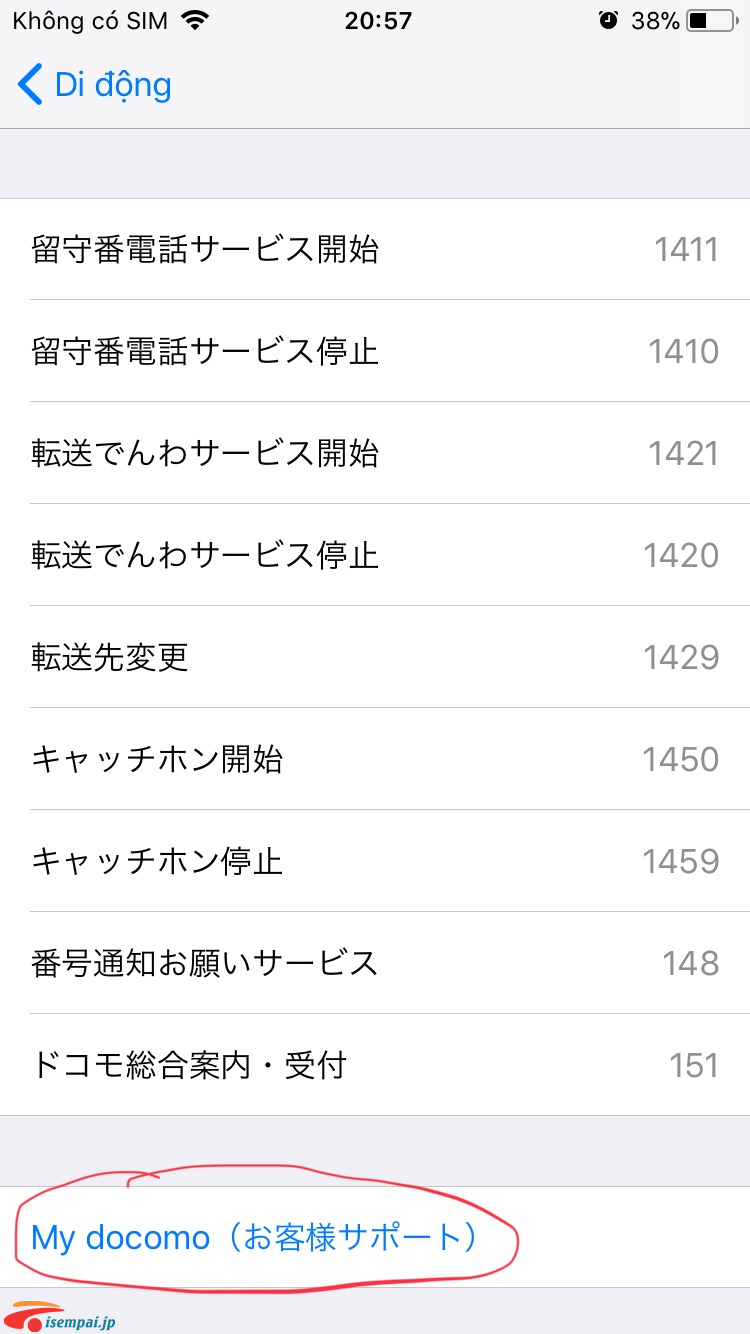Tap 転送でんわサービス停止 1420 row

[375, 555]
